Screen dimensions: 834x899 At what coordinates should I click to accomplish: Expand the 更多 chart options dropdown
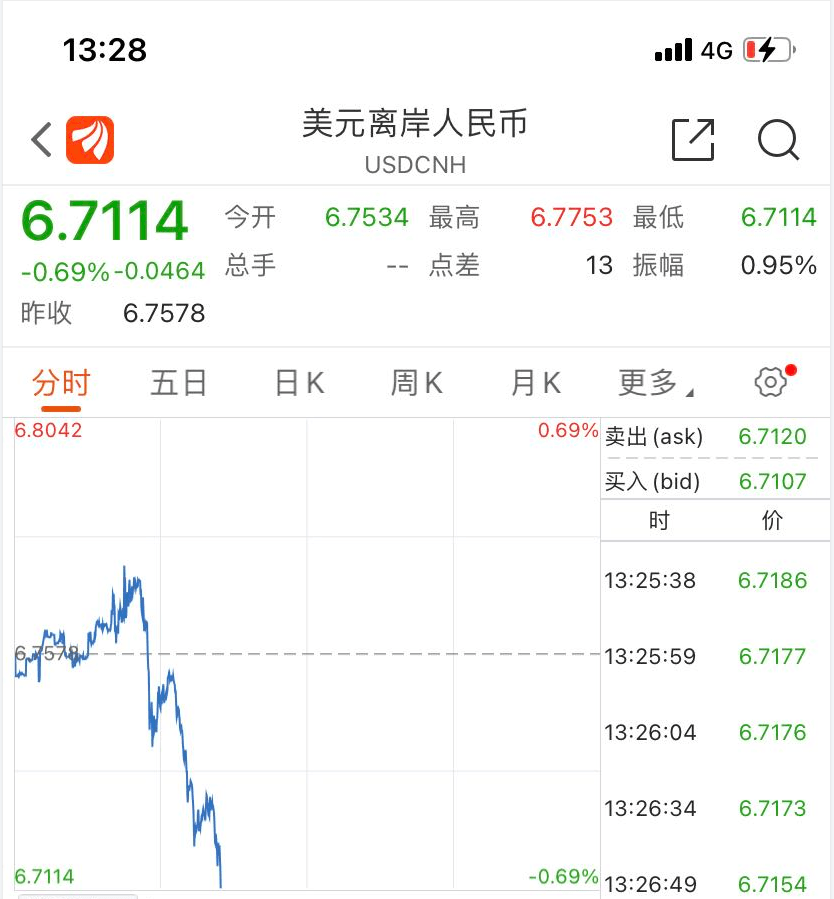[655, 383]
